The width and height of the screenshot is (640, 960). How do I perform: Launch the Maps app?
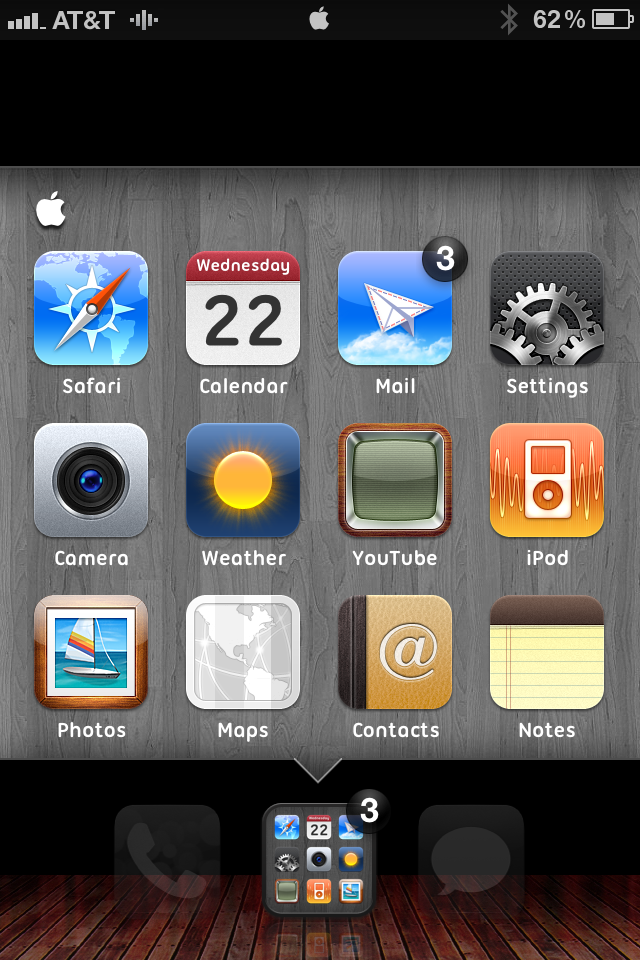coord(243,652)
